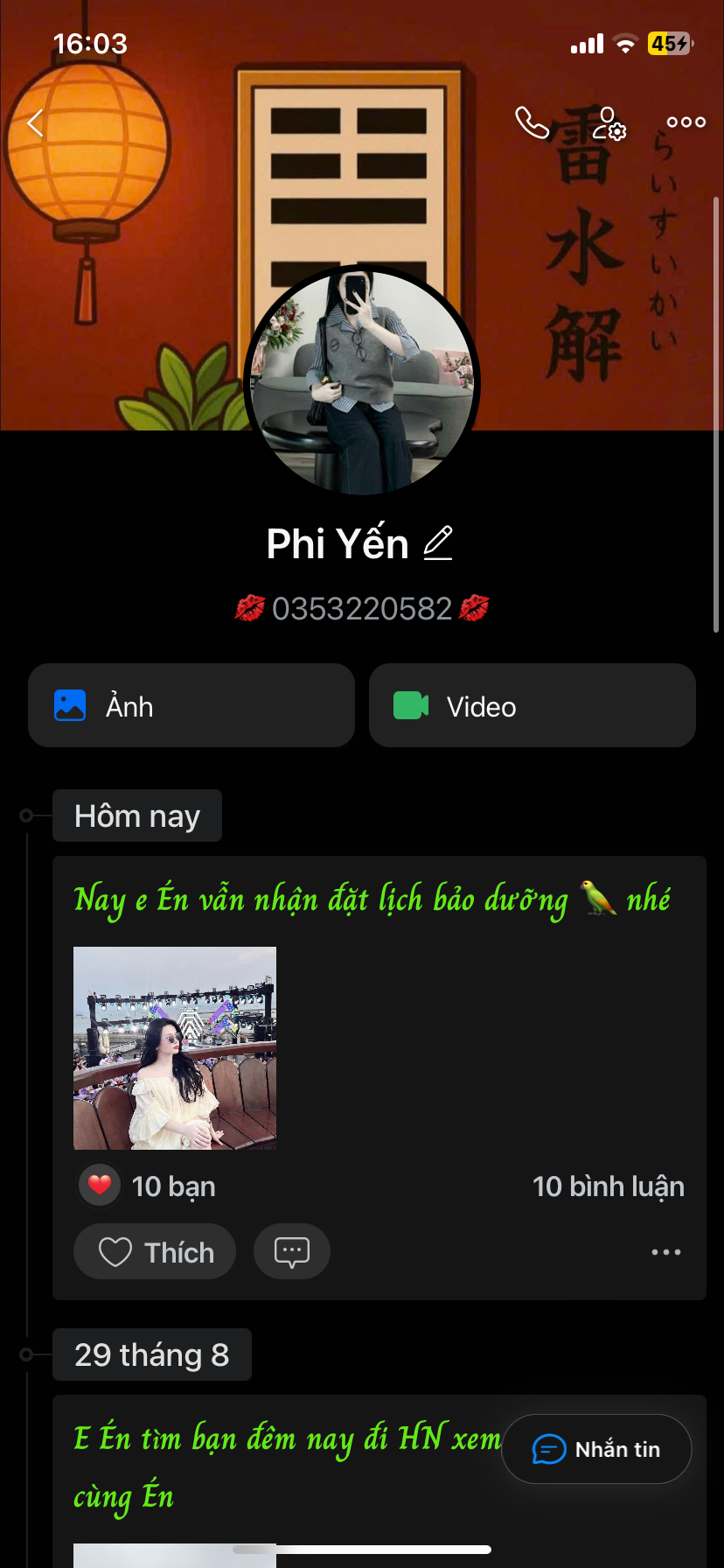Go back with the top-left arrow
This screenshot has width=724, height=1568.
coord(36,123)
